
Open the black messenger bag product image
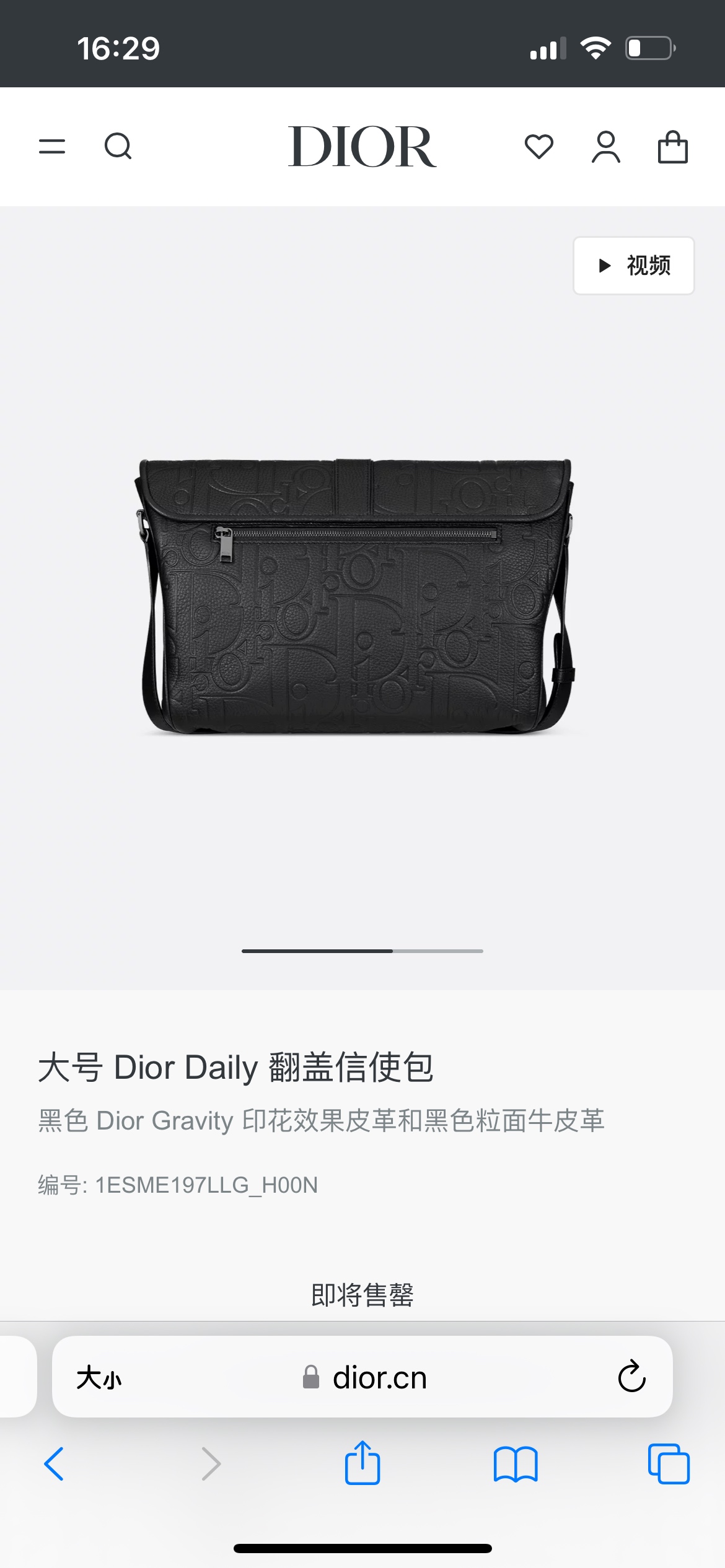[355, 596]
